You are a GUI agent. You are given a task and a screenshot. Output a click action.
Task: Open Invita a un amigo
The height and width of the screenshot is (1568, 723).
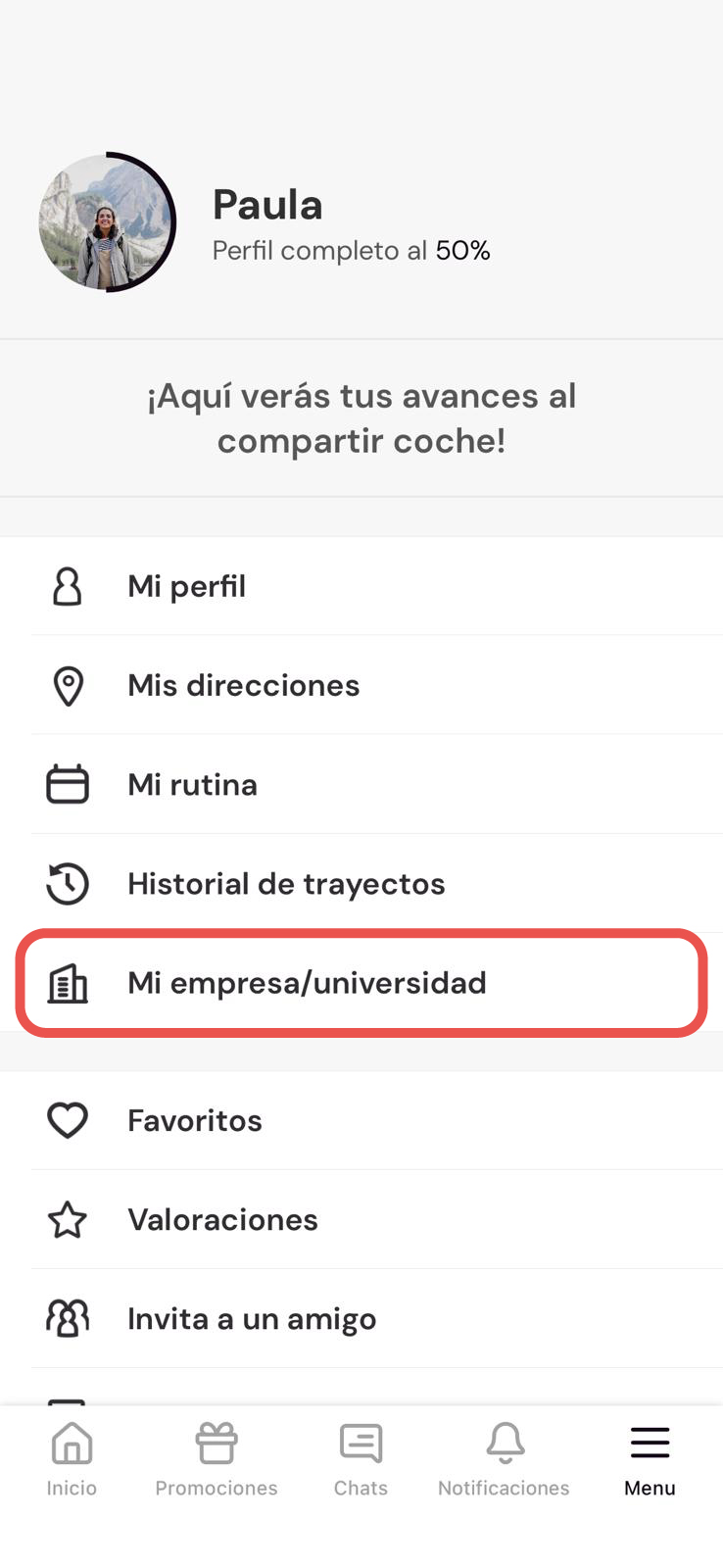pyautogui.click(x=251, y=1318)
